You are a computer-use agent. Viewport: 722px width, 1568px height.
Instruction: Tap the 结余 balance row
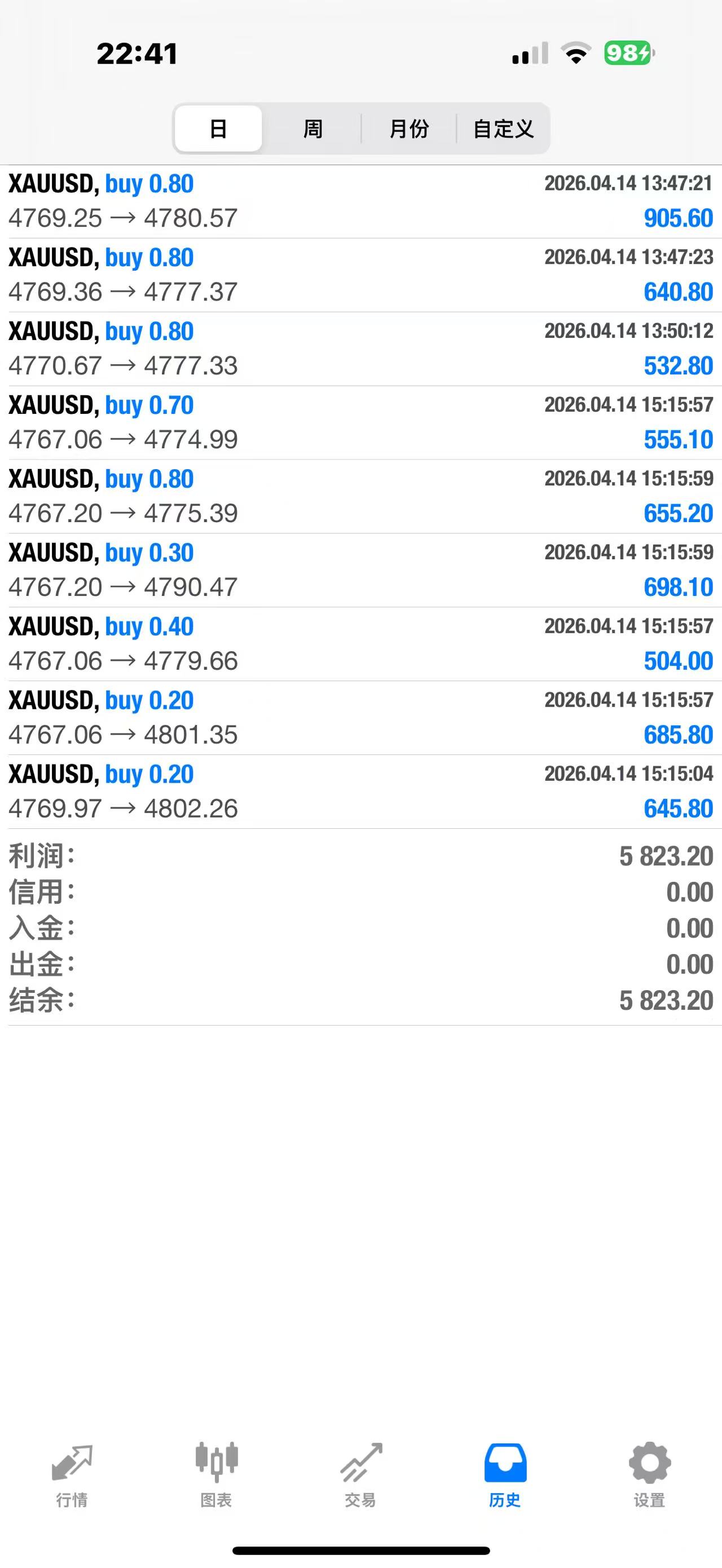361,996
